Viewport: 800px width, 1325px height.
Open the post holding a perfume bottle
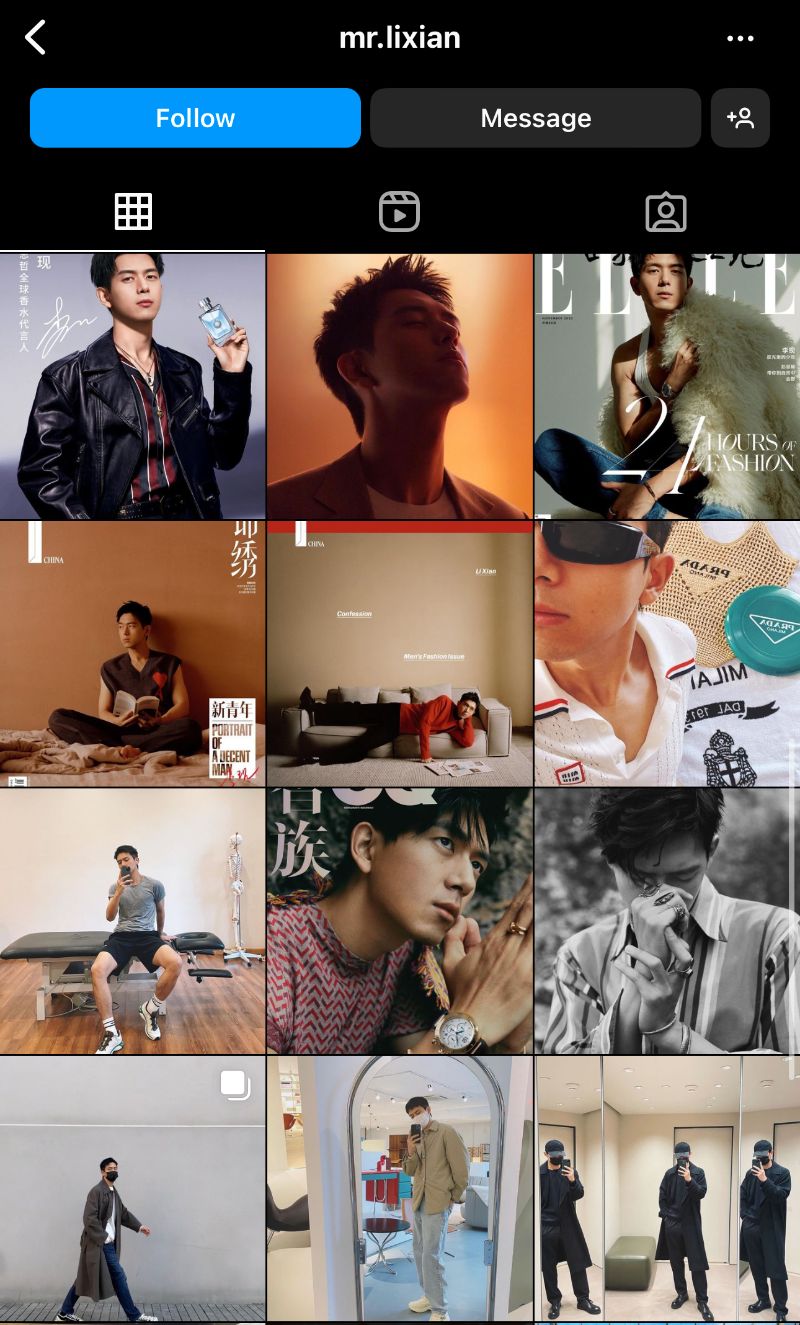(132, 386)
